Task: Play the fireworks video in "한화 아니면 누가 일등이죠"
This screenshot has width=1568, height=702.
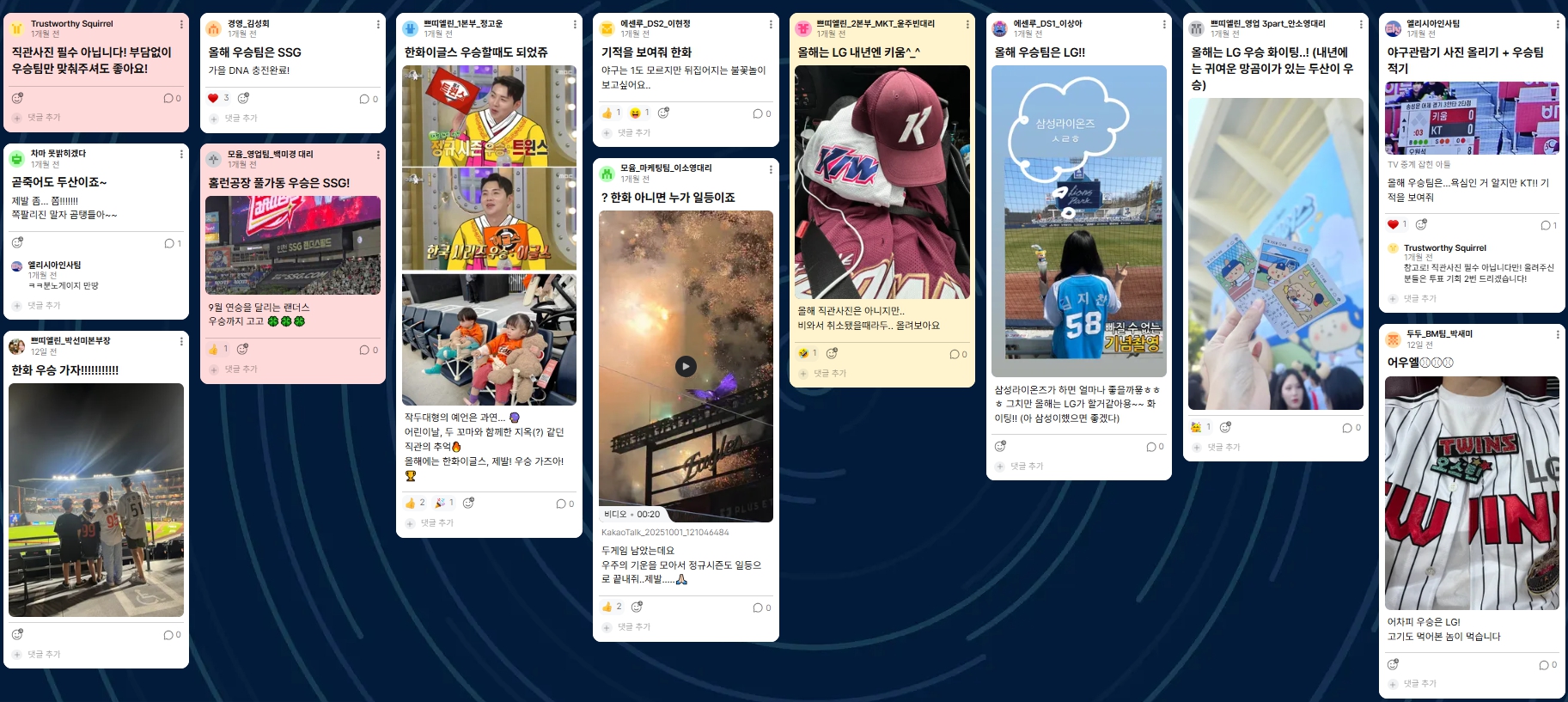Action: [x=686, y=367]
